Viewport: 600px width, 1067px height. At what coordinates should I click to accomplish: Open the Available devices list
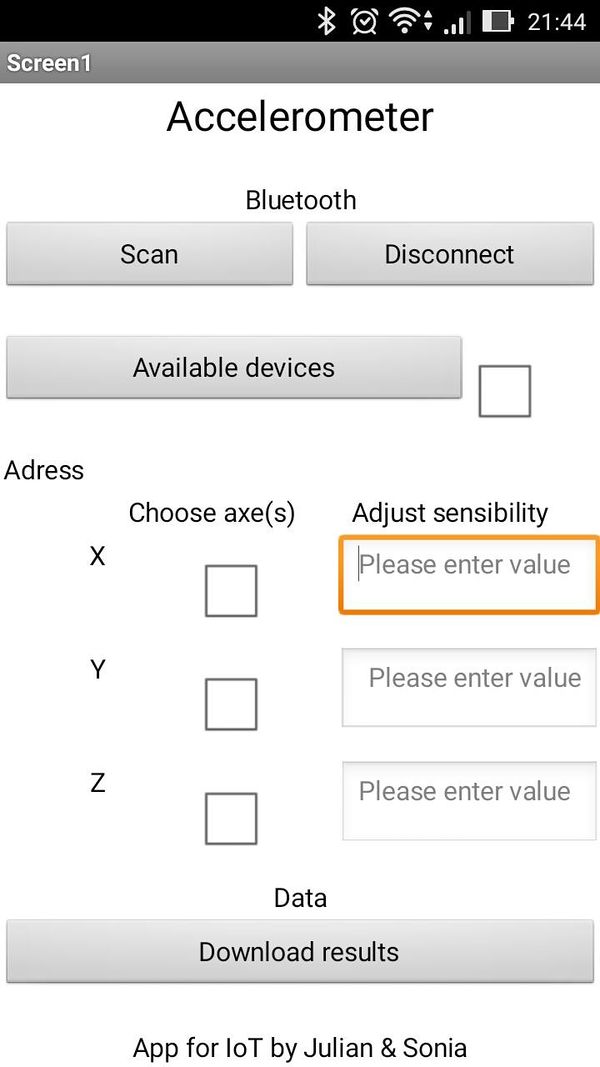coord(234,367)
